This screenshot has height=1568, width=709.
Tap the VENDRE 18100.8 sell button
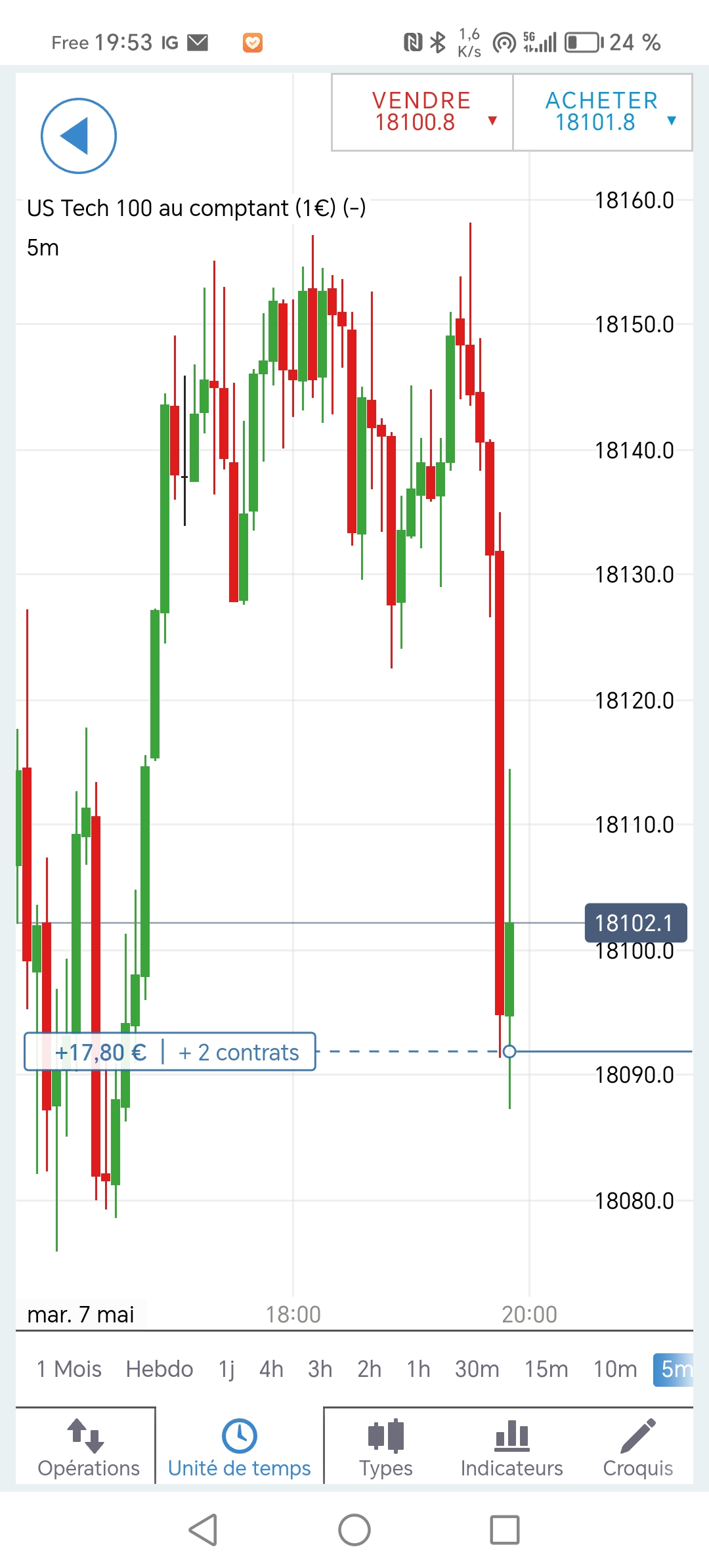click(422, 112)
